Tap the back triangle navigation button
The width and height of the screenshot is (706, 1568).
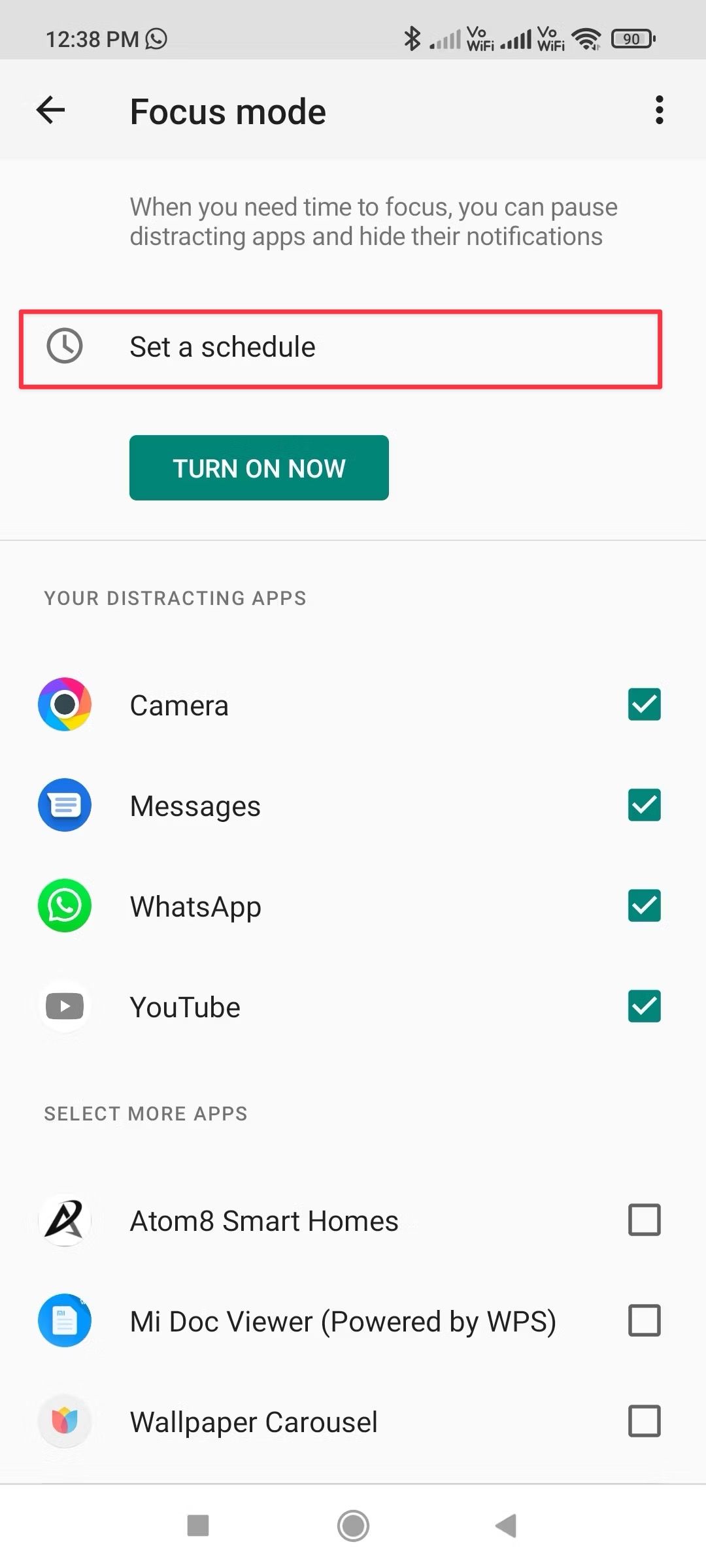507,1527
